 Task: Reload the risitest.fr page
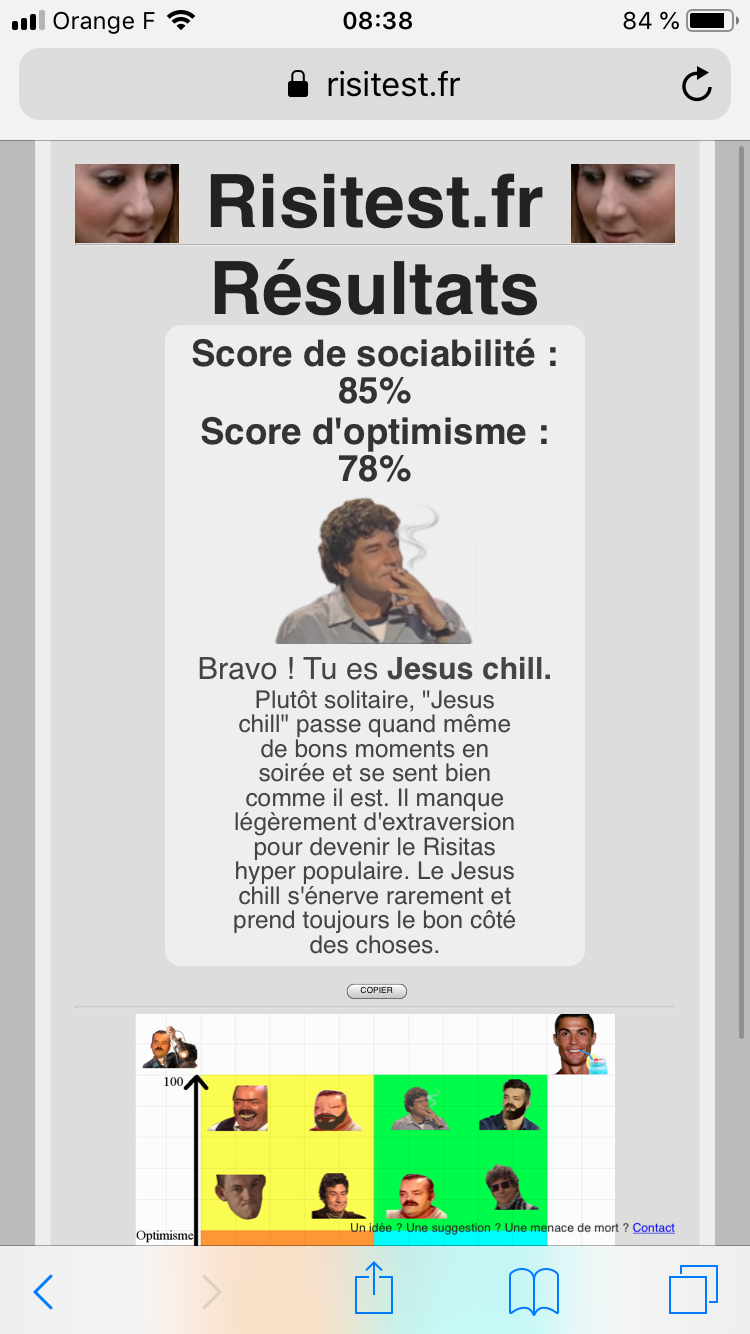(697, 85)
